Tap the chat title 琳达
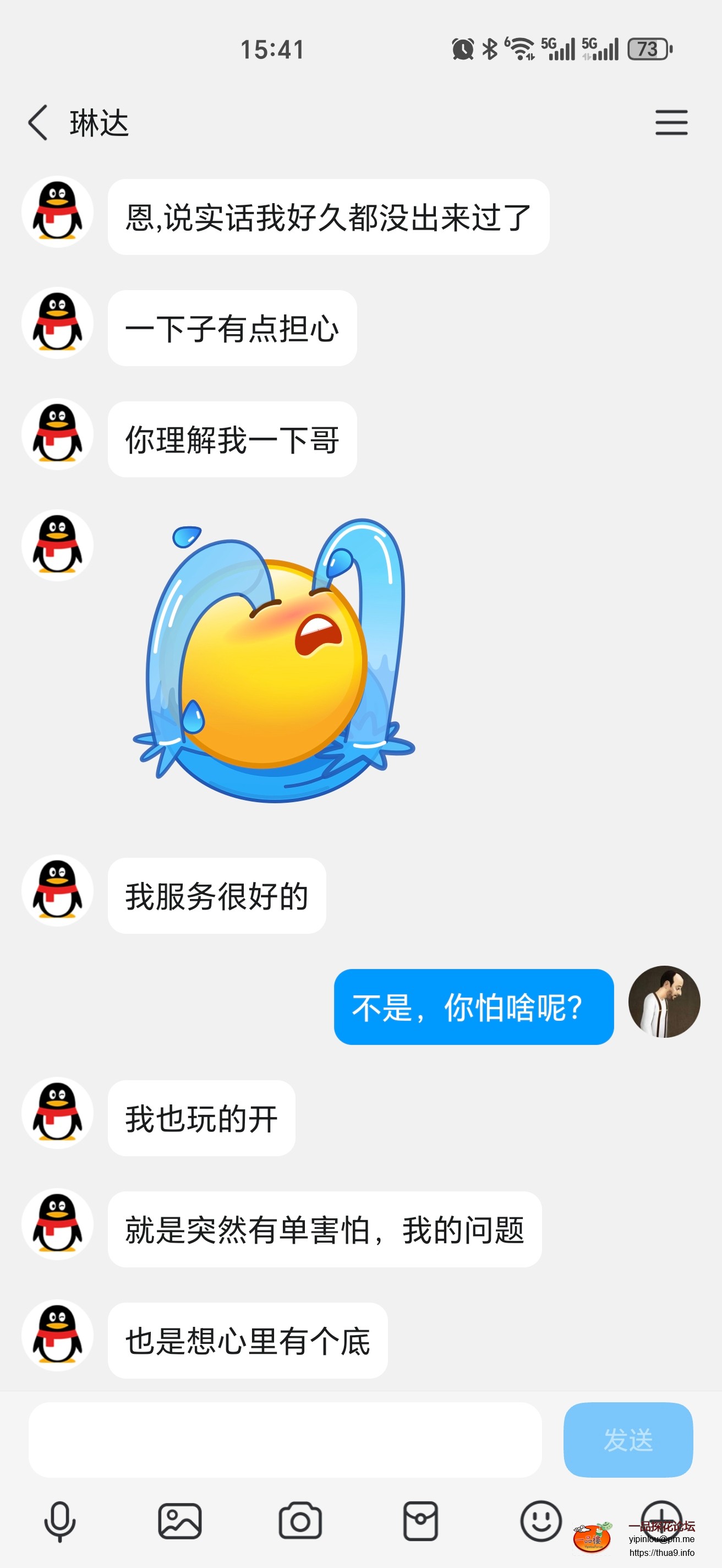722x1568 pixels. pyautogui.click(x=99, y=122)
